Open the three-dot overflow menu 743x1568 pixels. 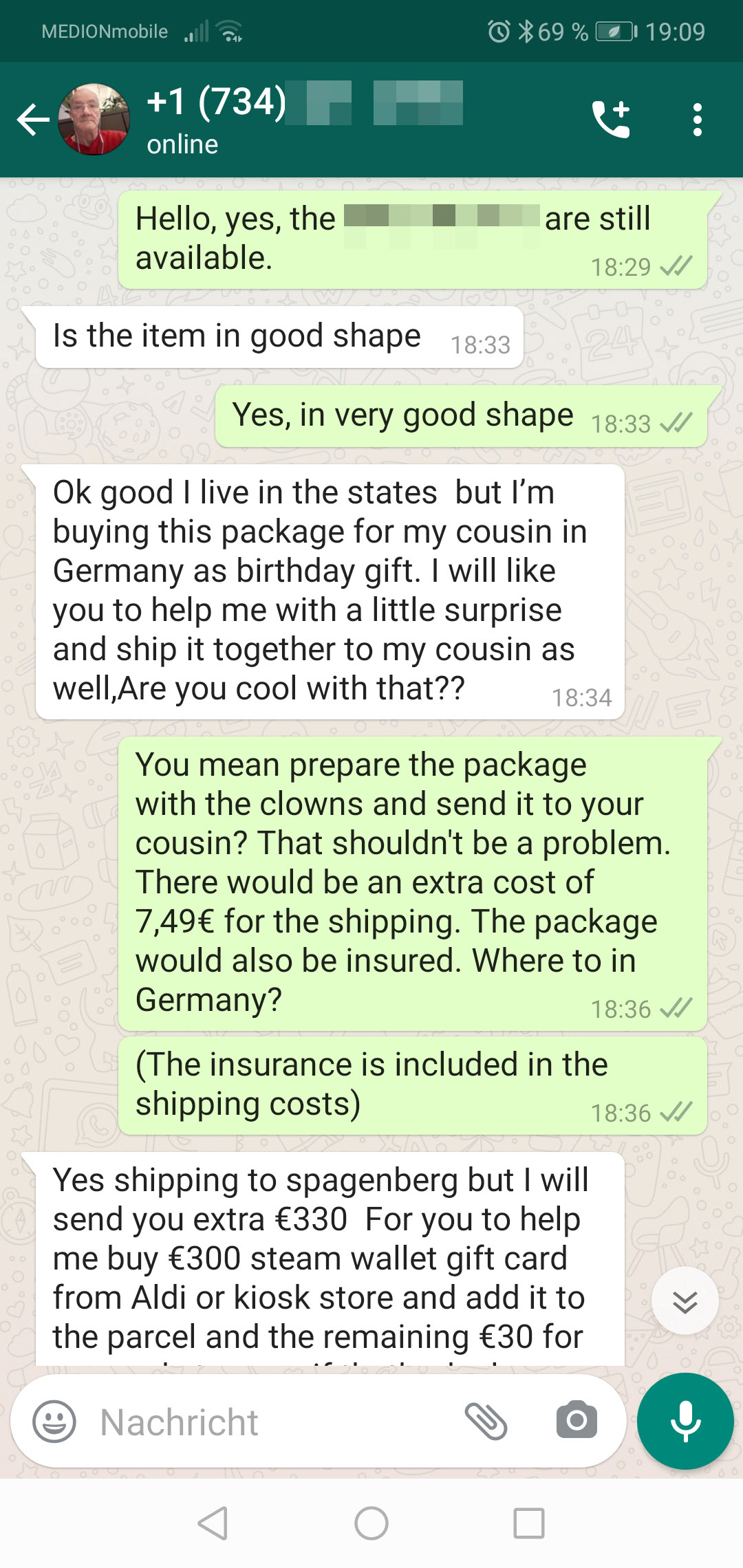[x=697, y=120]
